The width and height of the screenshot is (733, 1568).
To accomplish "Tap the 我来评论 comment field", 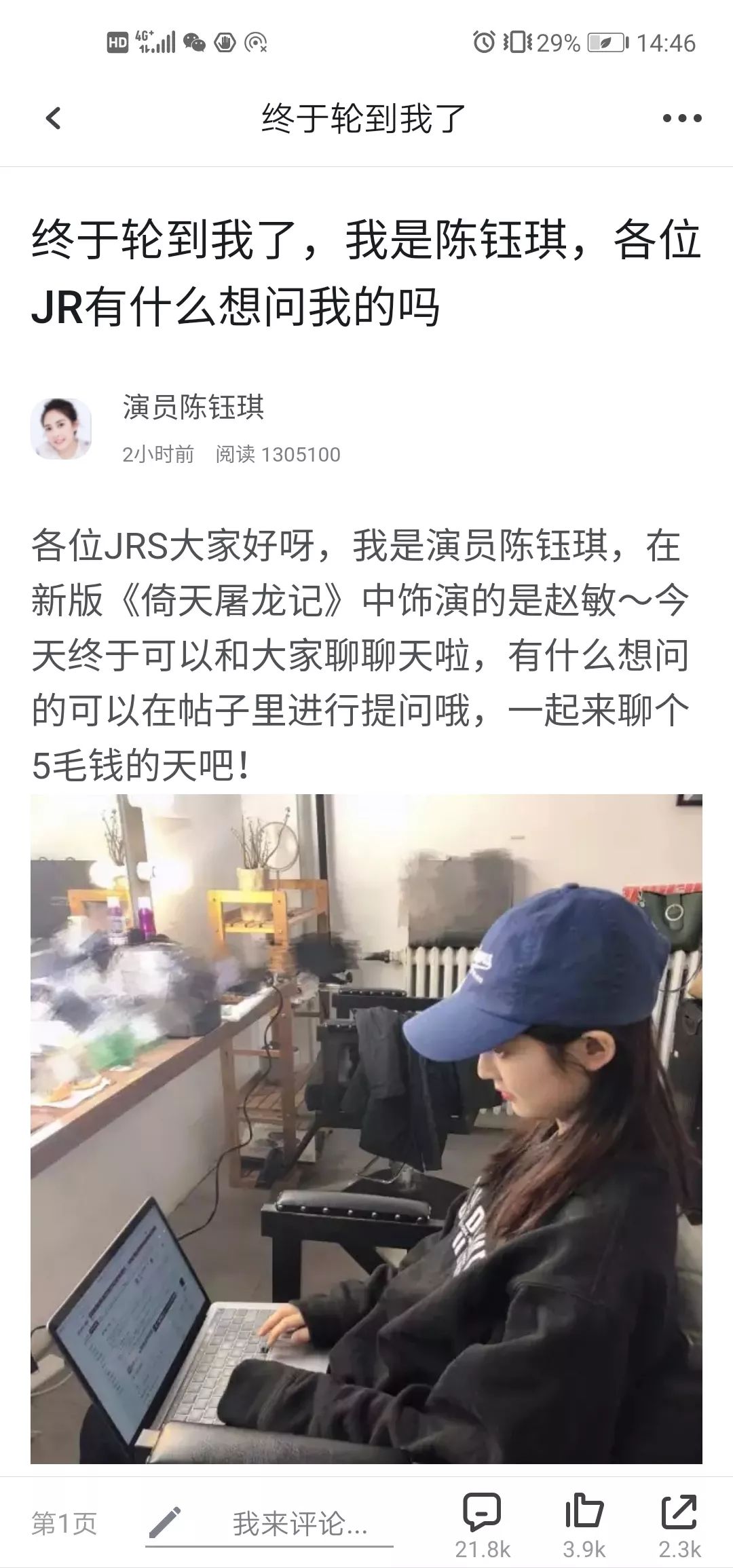I will pyautogui.click(x=299, y=1525).
